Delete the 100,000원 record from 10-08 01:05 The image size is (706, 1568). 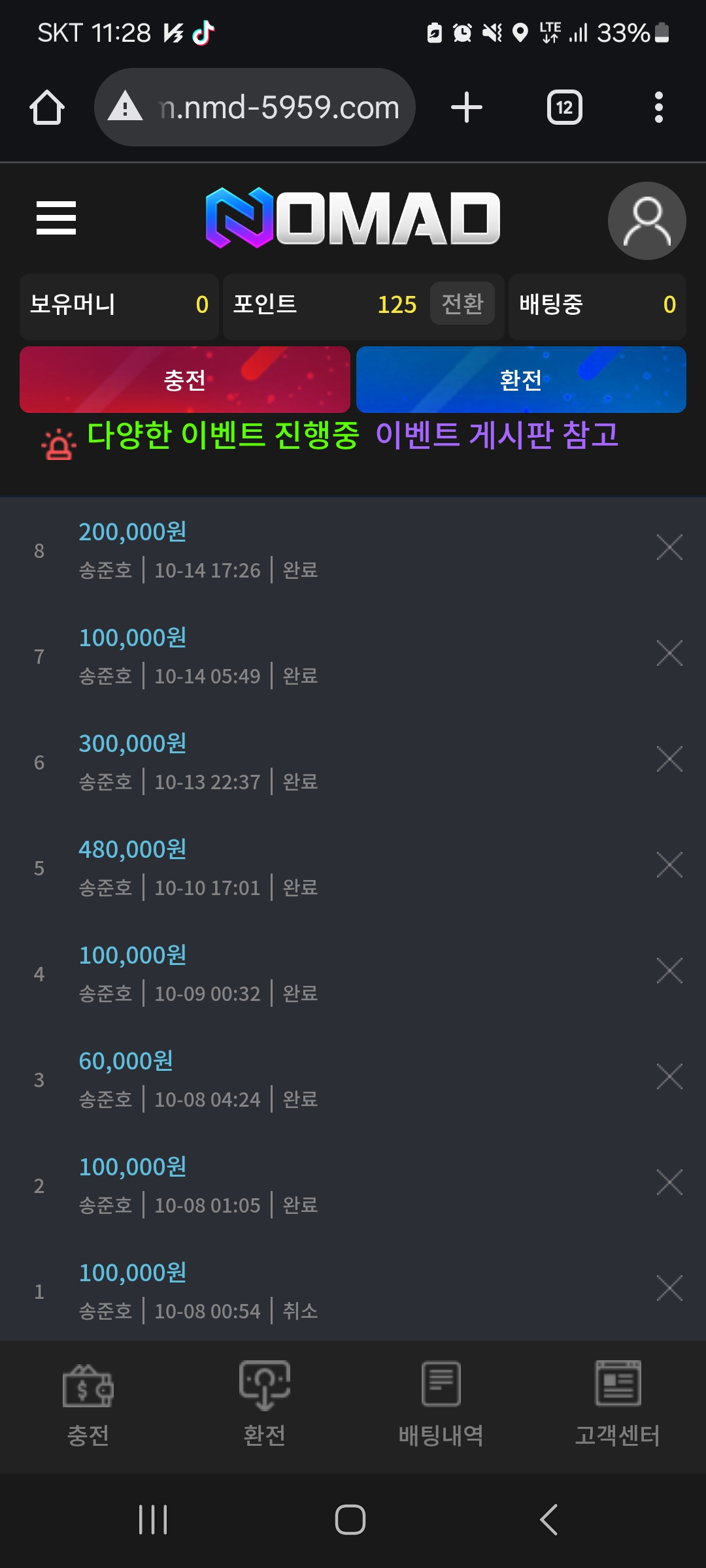coord(669,1183)
